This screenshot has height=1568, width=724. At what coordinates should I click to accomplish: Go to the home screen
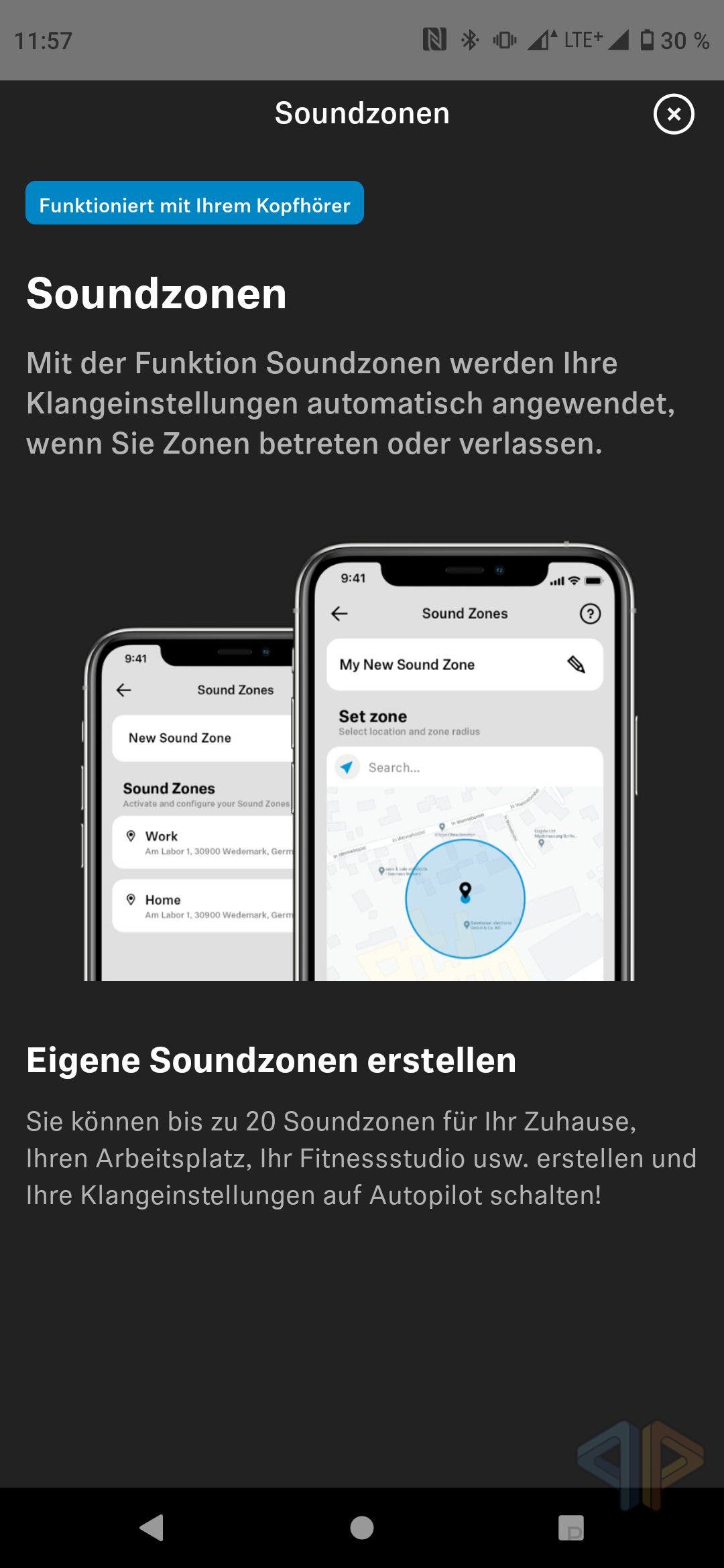(x=362, y=1528)
